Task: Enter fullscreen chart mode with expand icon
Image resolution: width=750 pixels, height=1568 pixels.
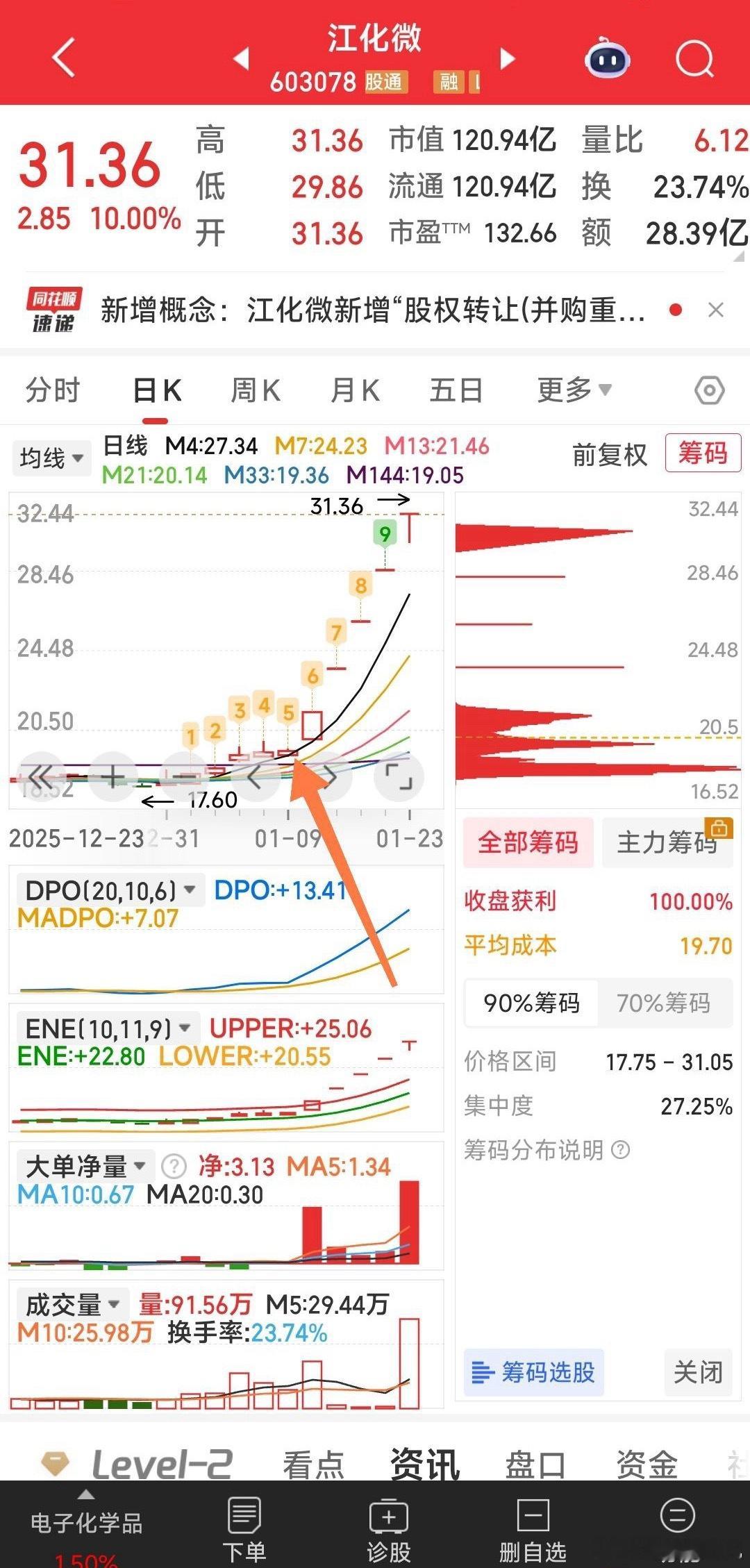Action: coord(398,778)
